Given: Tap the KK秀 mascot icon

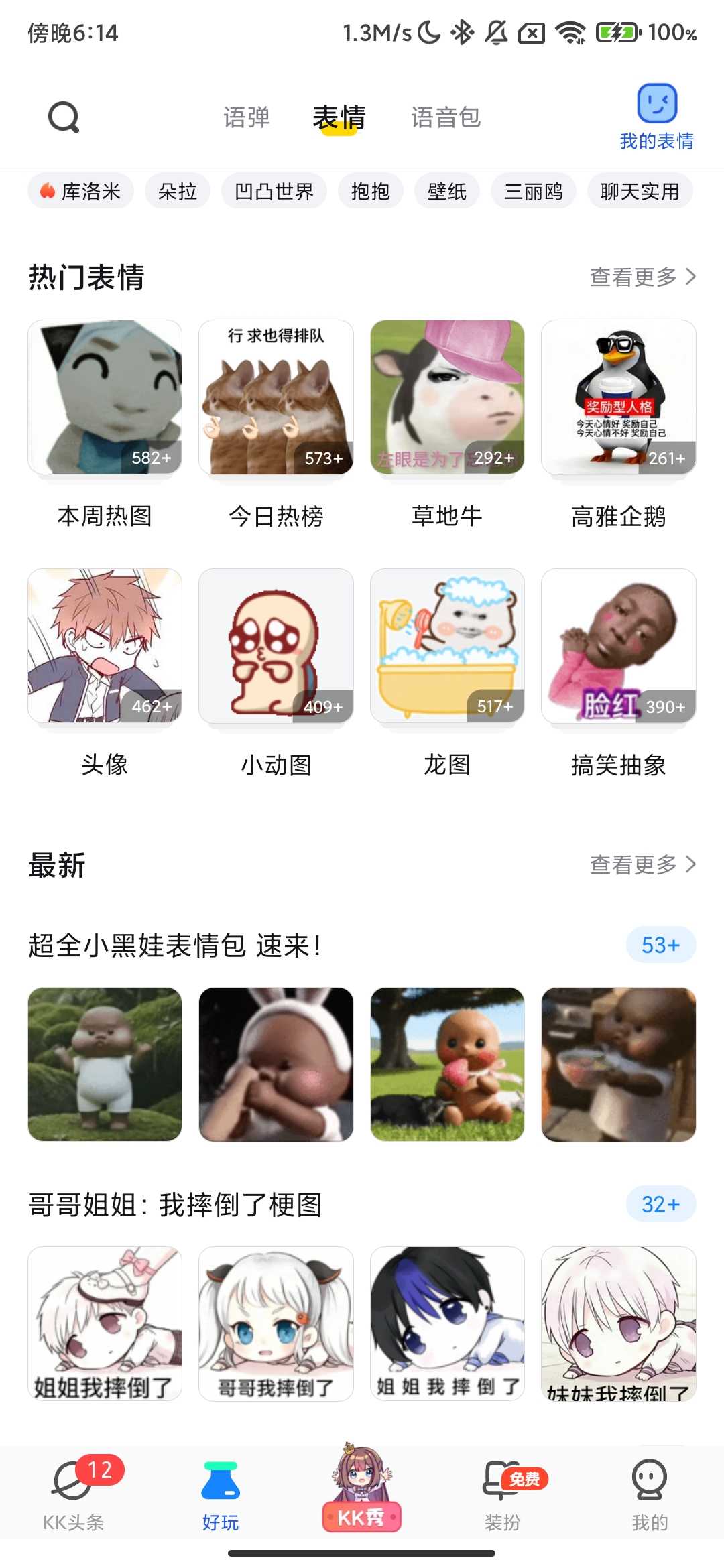Looking at the screenshot, I should pos(362,1494).
